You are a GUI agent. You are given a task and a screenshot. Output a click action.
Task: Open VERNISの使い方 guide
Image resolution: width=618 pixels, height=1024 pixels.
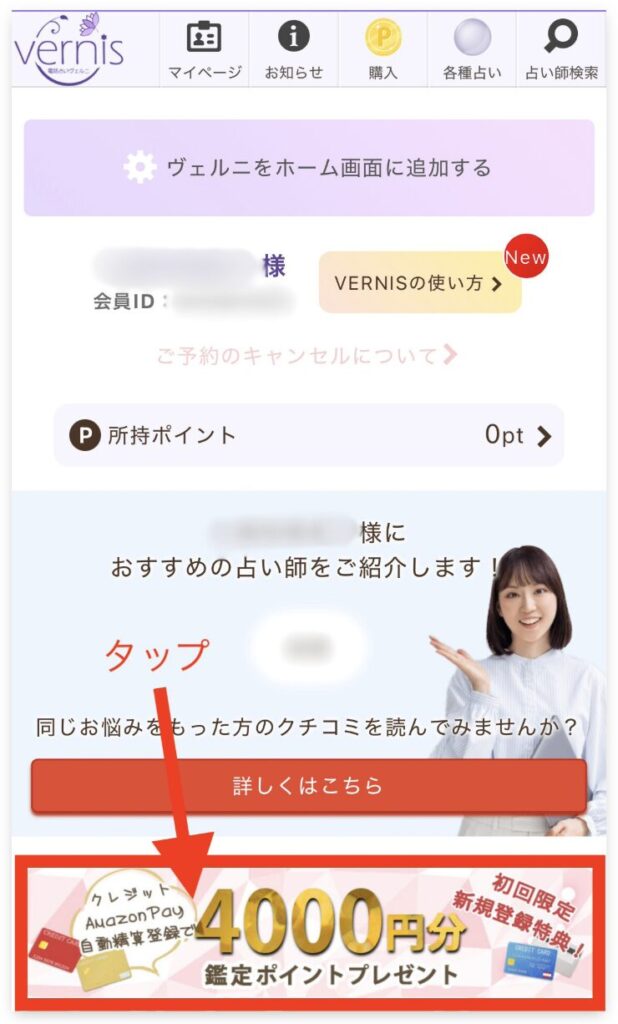point(419,283)
